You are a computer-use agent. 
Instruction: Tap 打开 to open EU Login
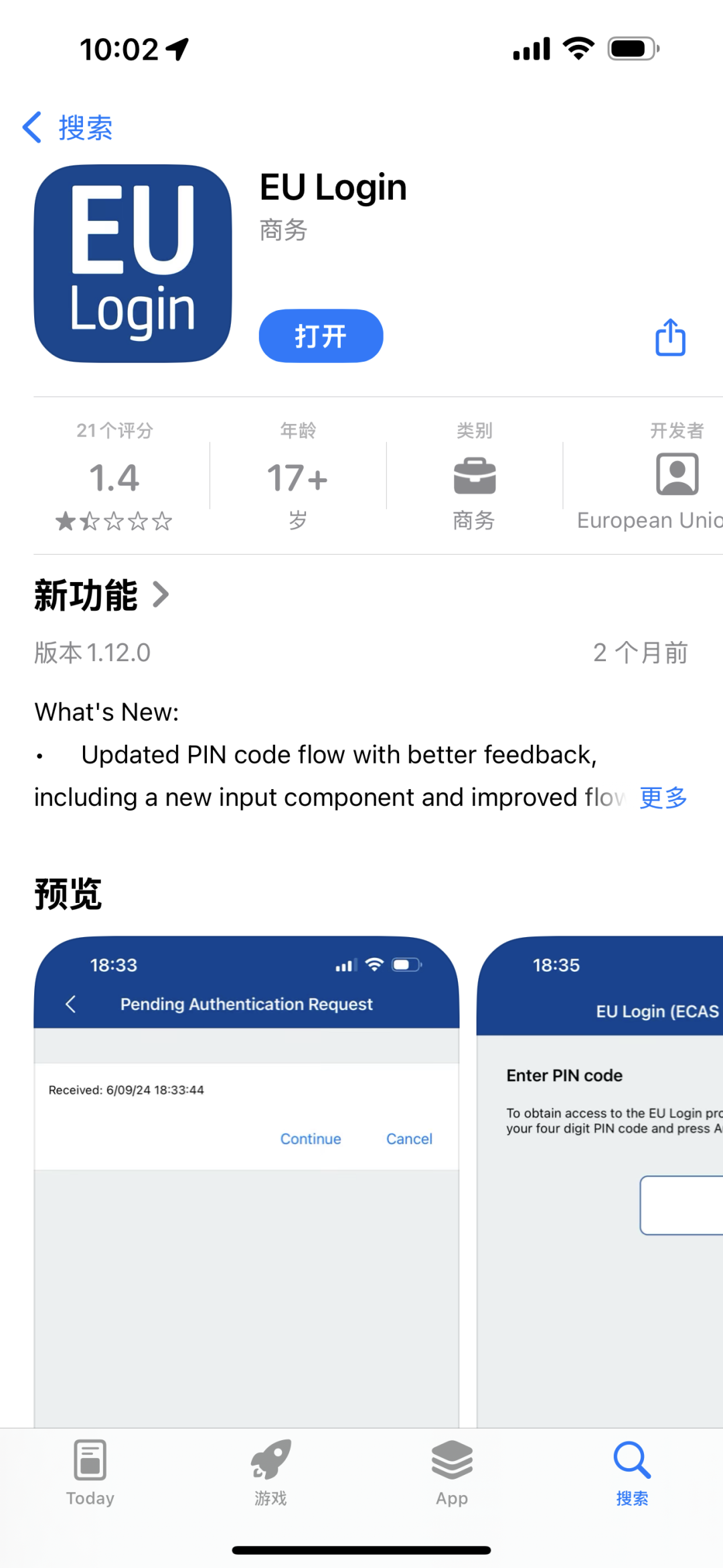click(x=321, y=336)
